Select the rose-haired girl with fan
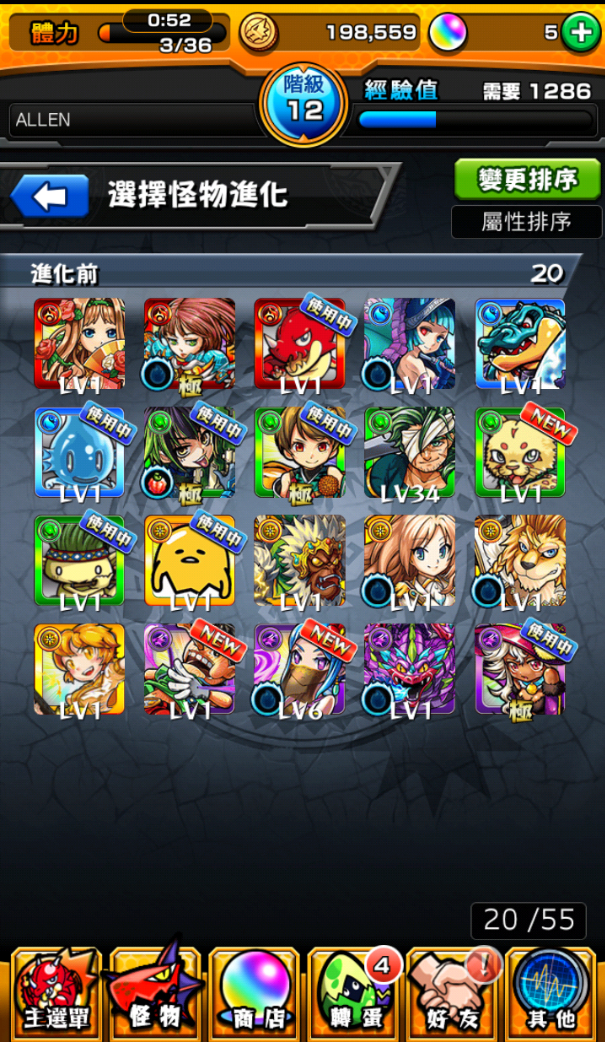 80,343
